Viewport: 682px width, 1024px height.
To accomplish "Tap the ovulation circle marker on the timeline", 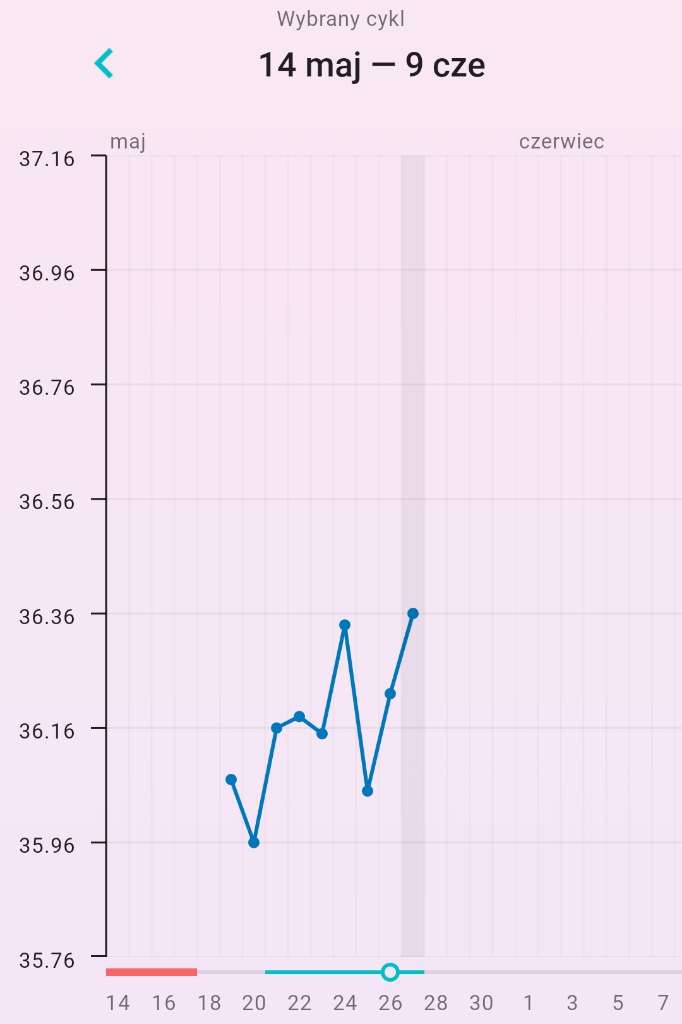I will coord(390,972).
